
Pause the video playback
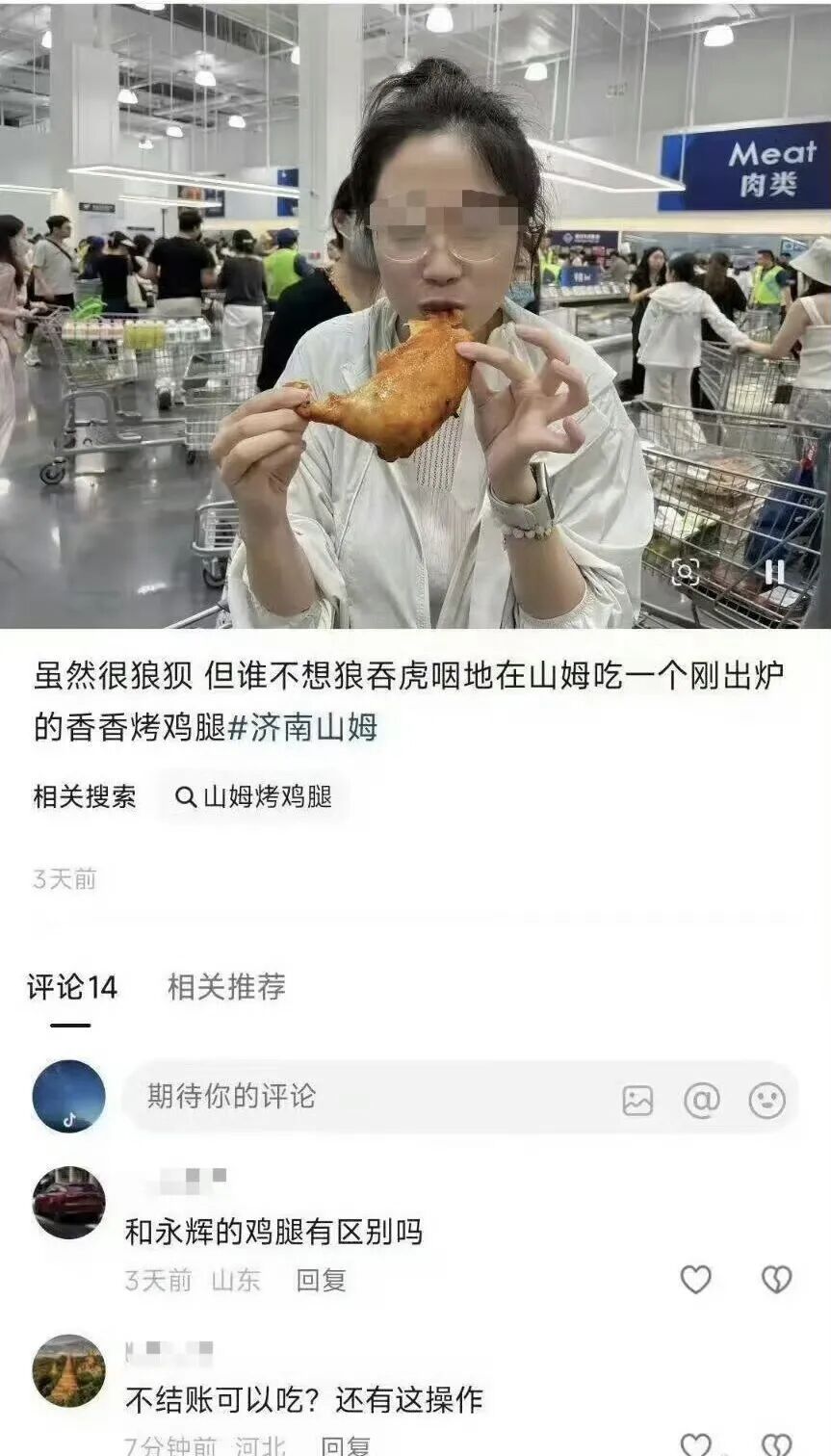coord(774,572)
